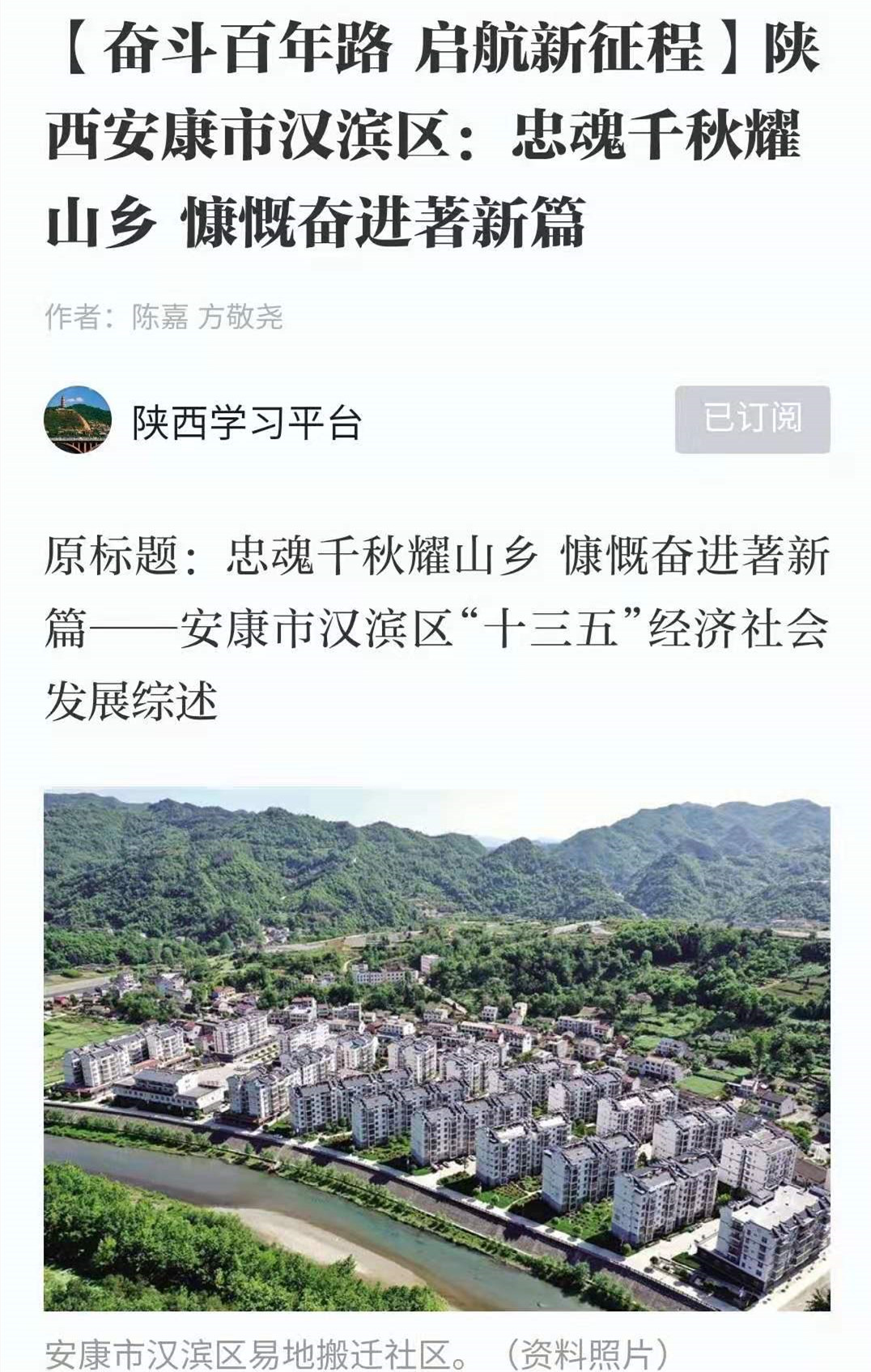Open the 陕西学习平台 publisher profile
The image size is (871, 1372).
pyautogui.click(x=246, y=422)
